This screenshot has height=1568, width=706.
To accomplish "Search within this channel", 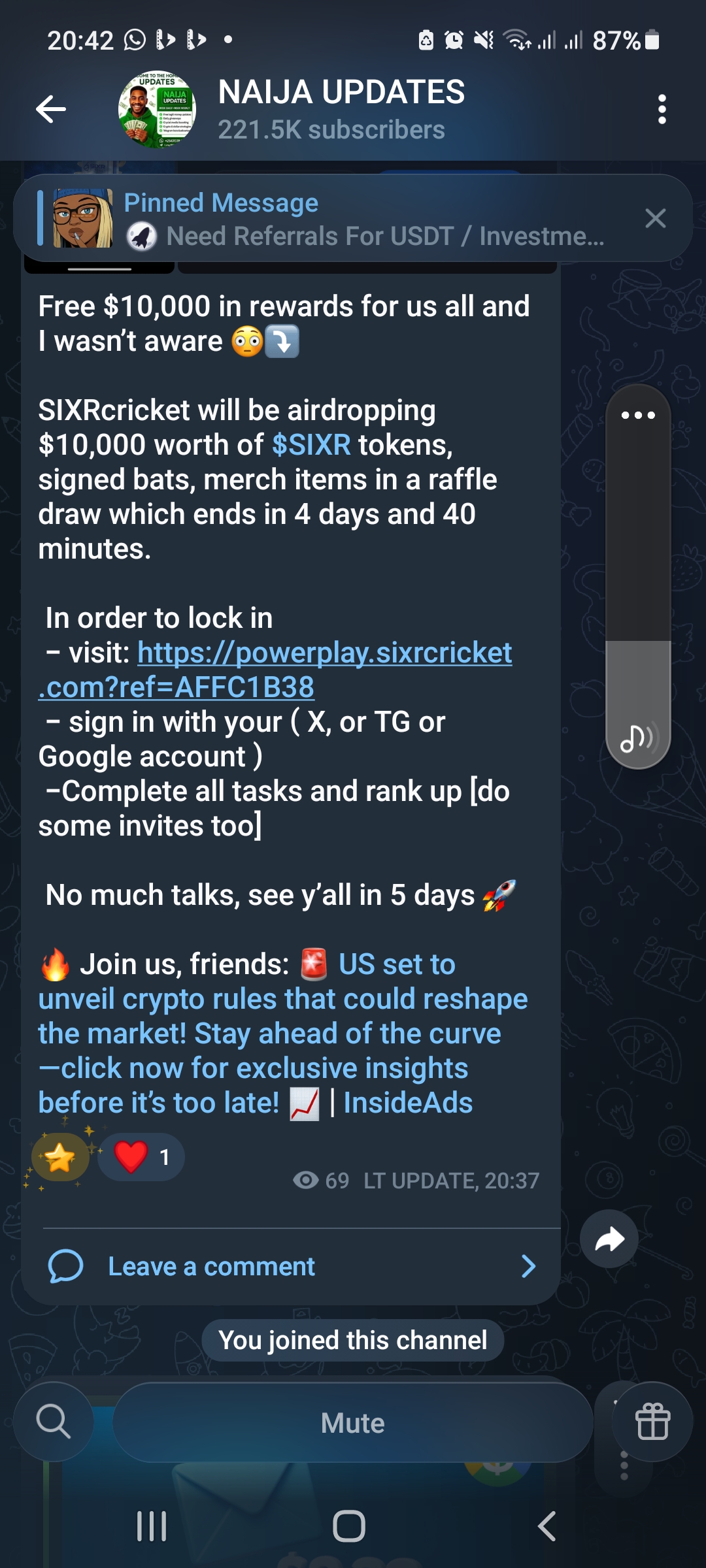I will [x=54, y=1422].
